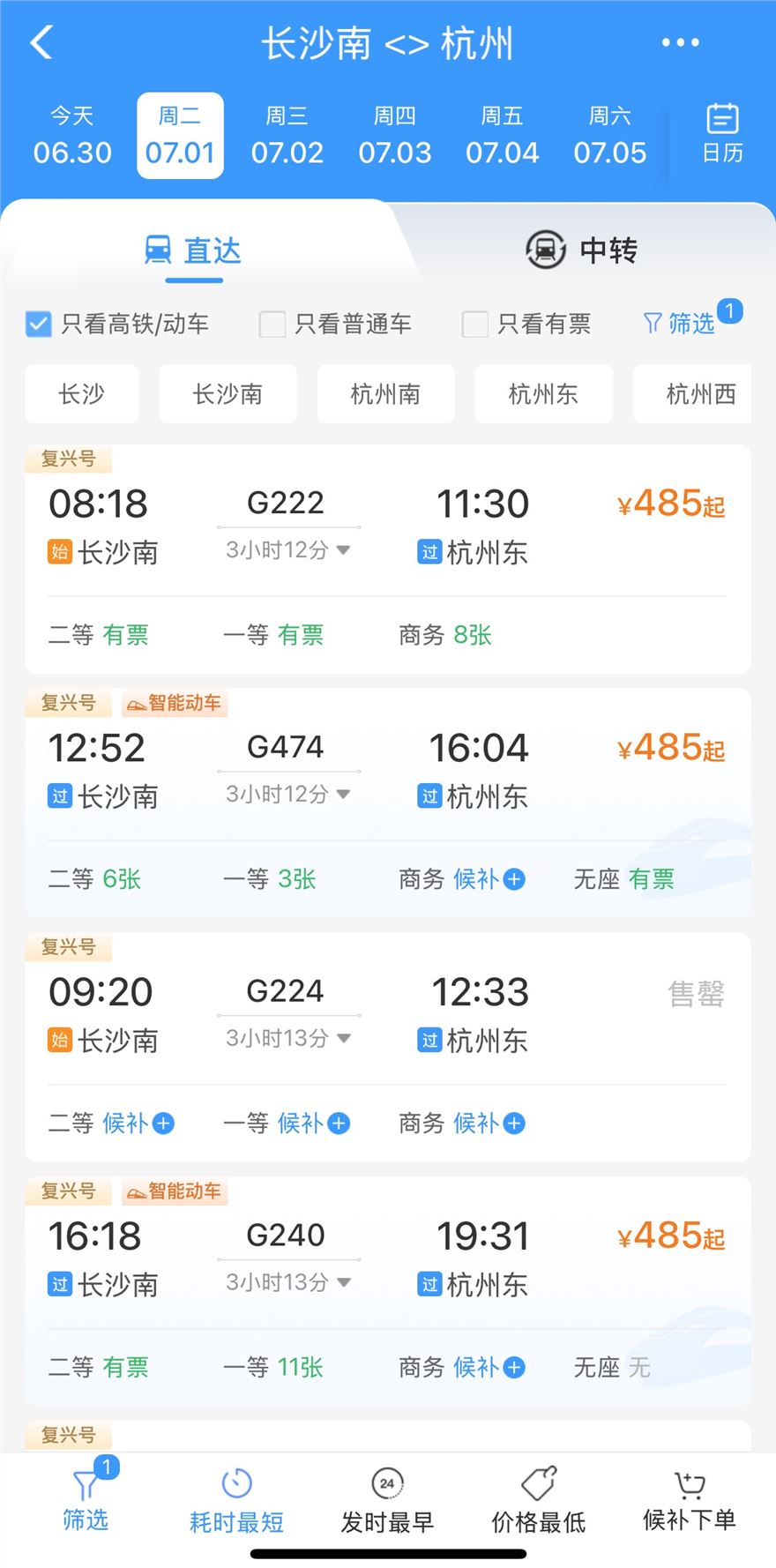Enable 只看有票 checkbox
This screenshot has height=1568, width=776.
click(475, 324)
